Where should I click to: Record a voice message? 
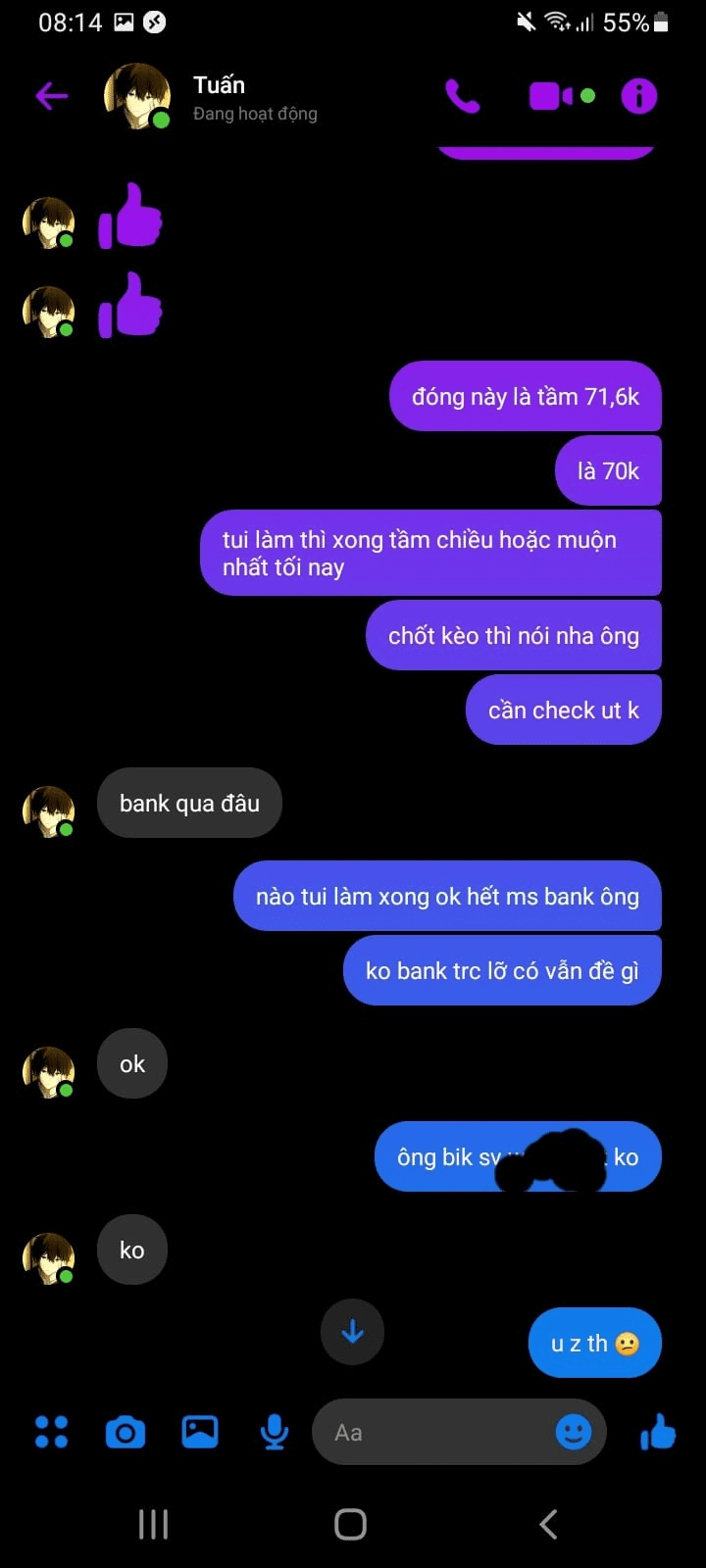[x=274, y=1432]
